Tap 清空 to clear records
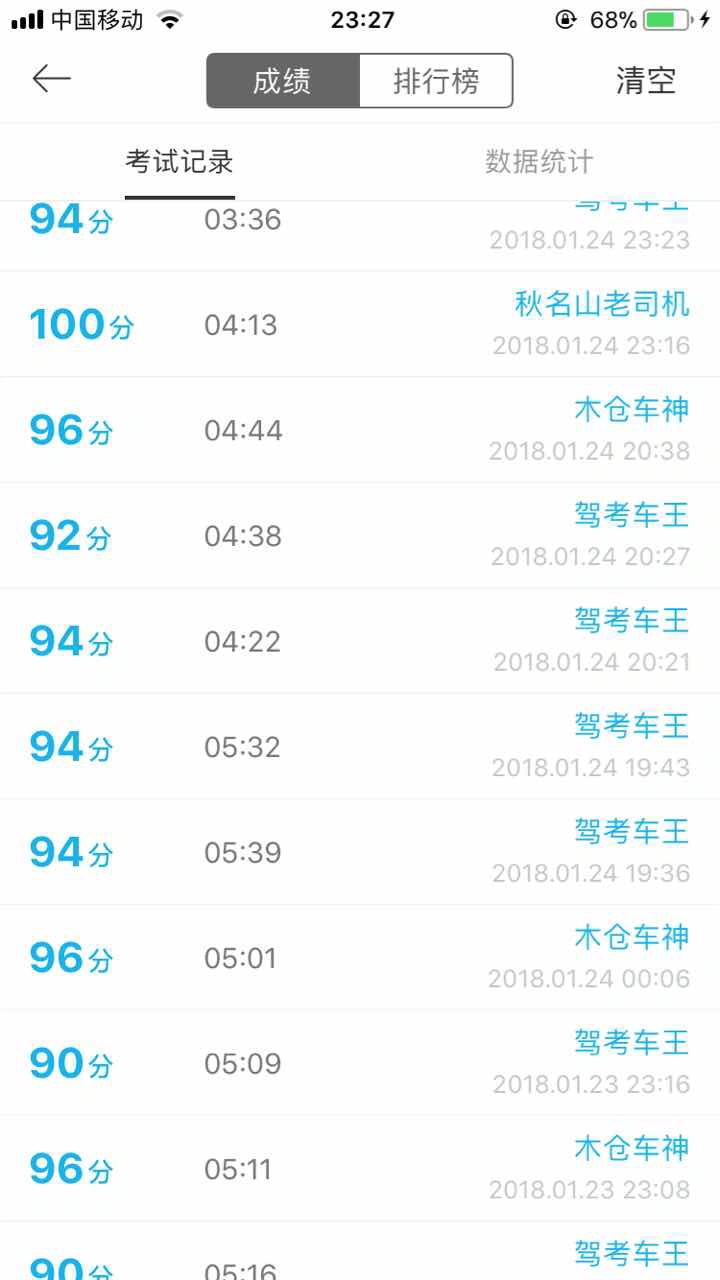 click(x=646, y=81)
